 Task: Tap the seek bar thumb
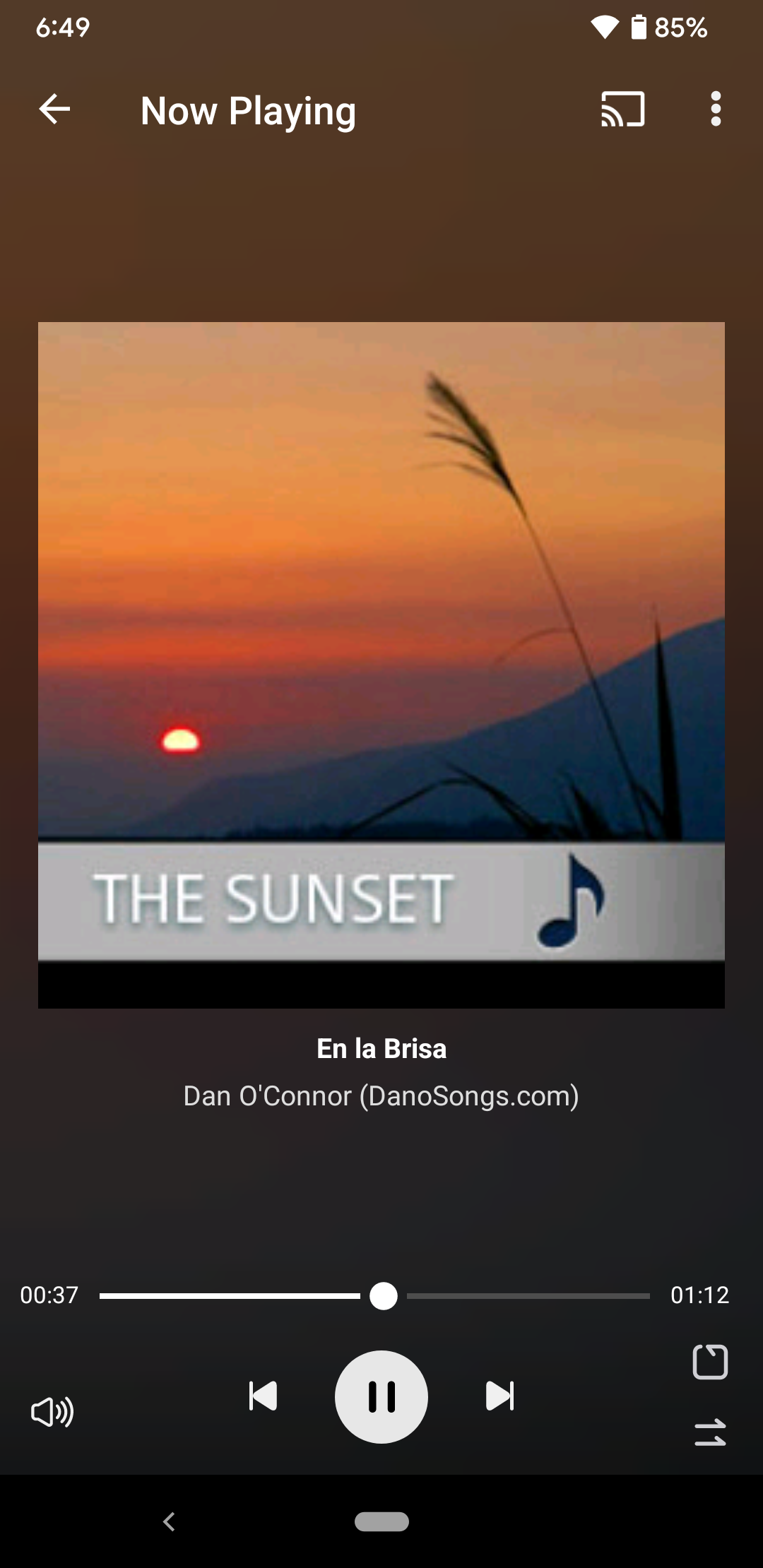[384, 1296]
